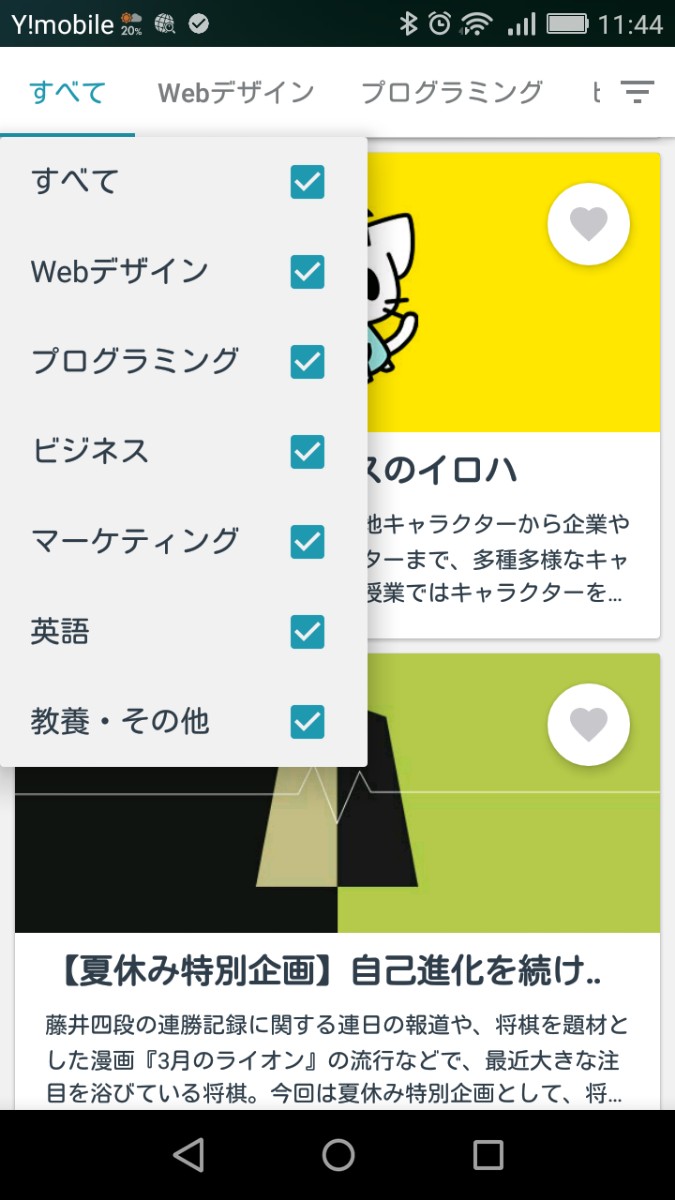Like the 夏休み特別企画 course with heart icon
675x1200 pixels.
588,724
